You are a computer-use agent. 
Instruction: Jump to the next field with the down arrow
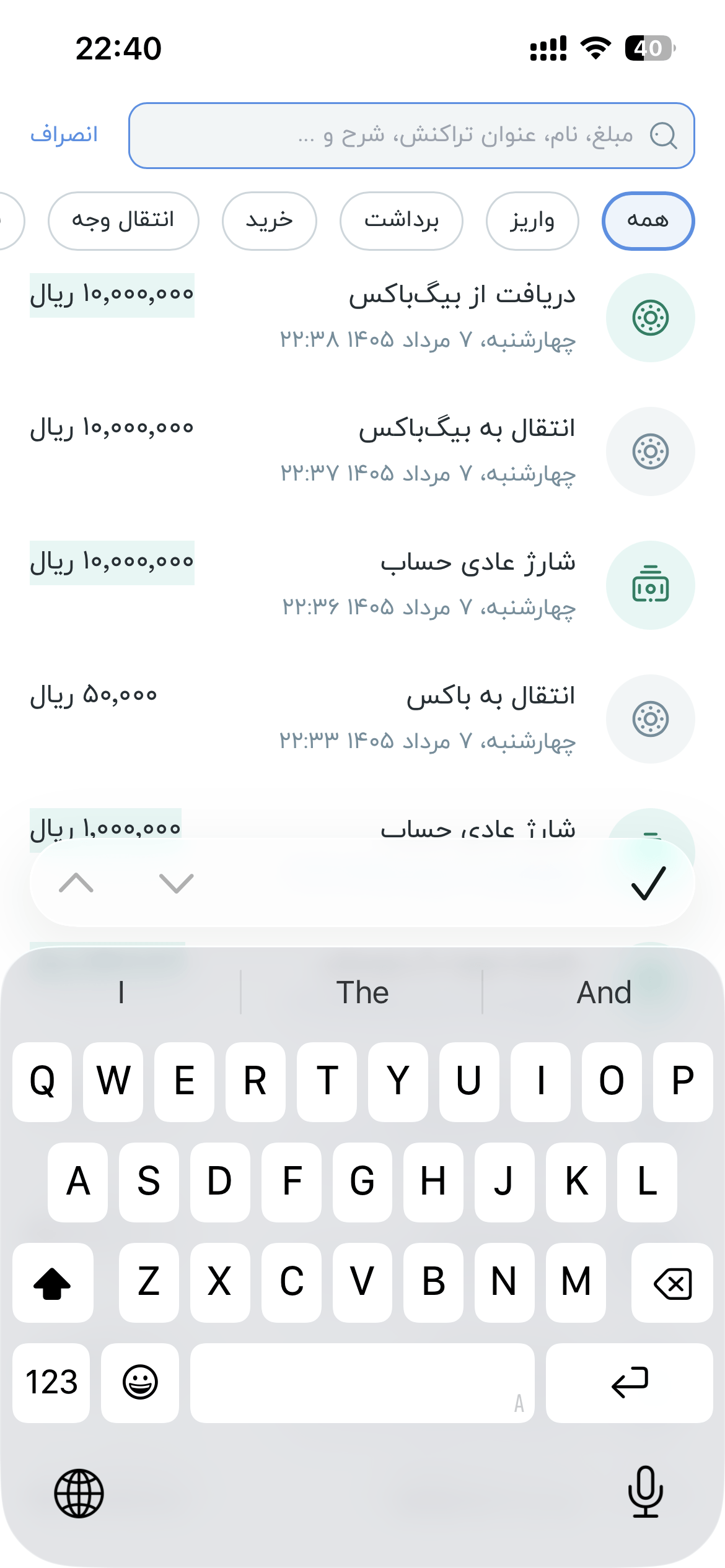point(177,883)
